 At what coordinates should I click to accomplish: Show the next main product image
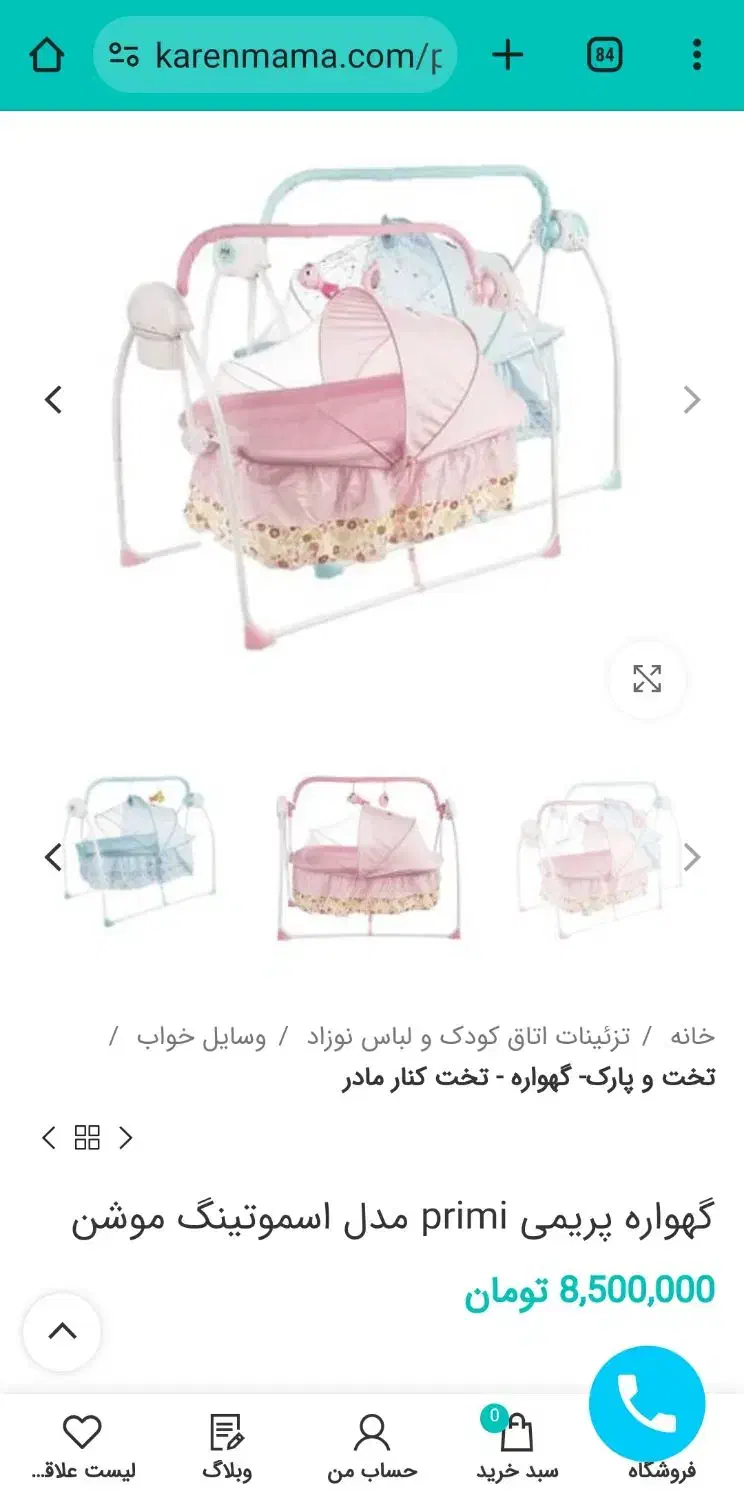[691, 400]
